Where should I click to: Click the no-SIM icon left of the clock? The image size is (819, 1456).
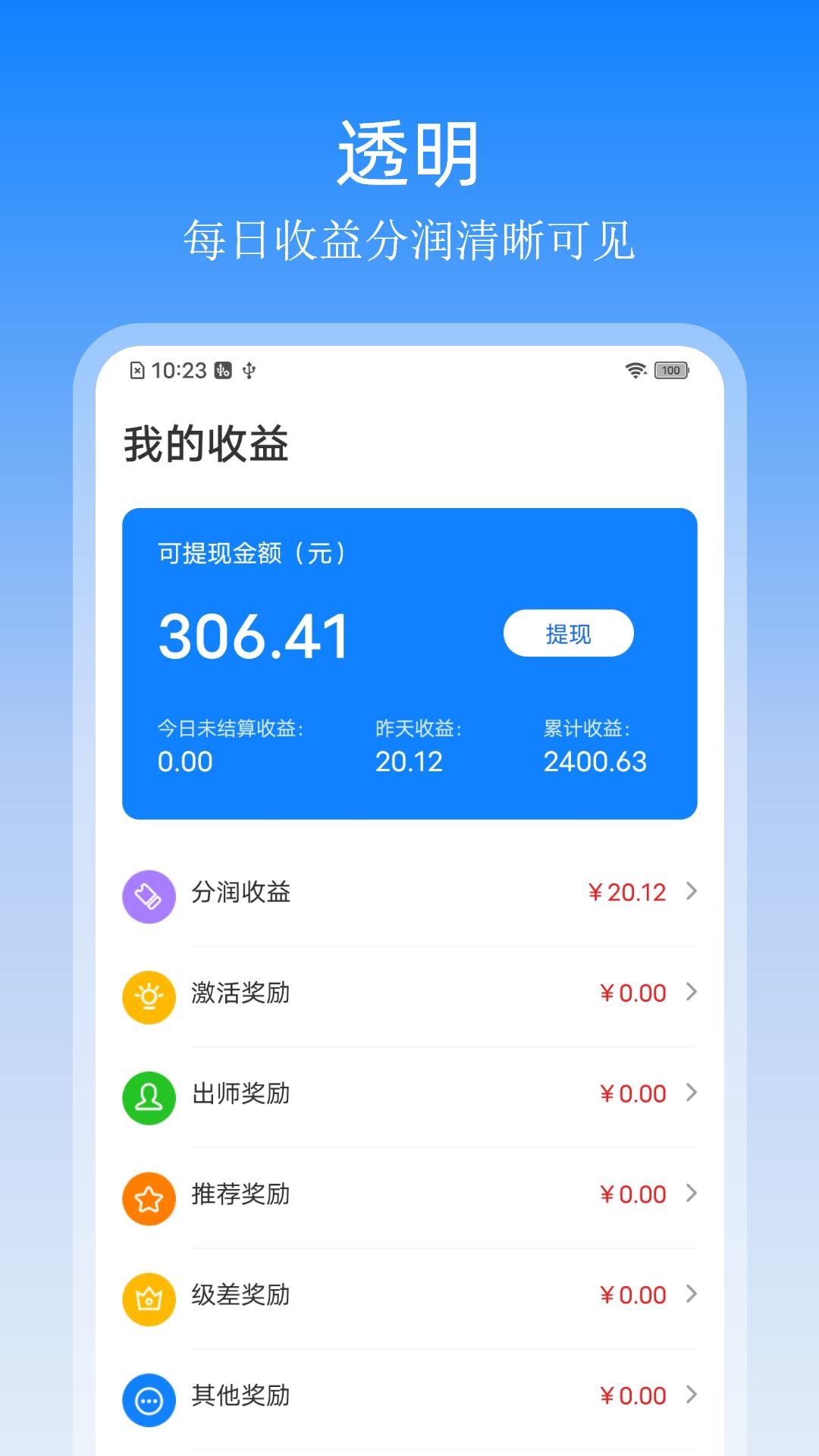[136, 371]
